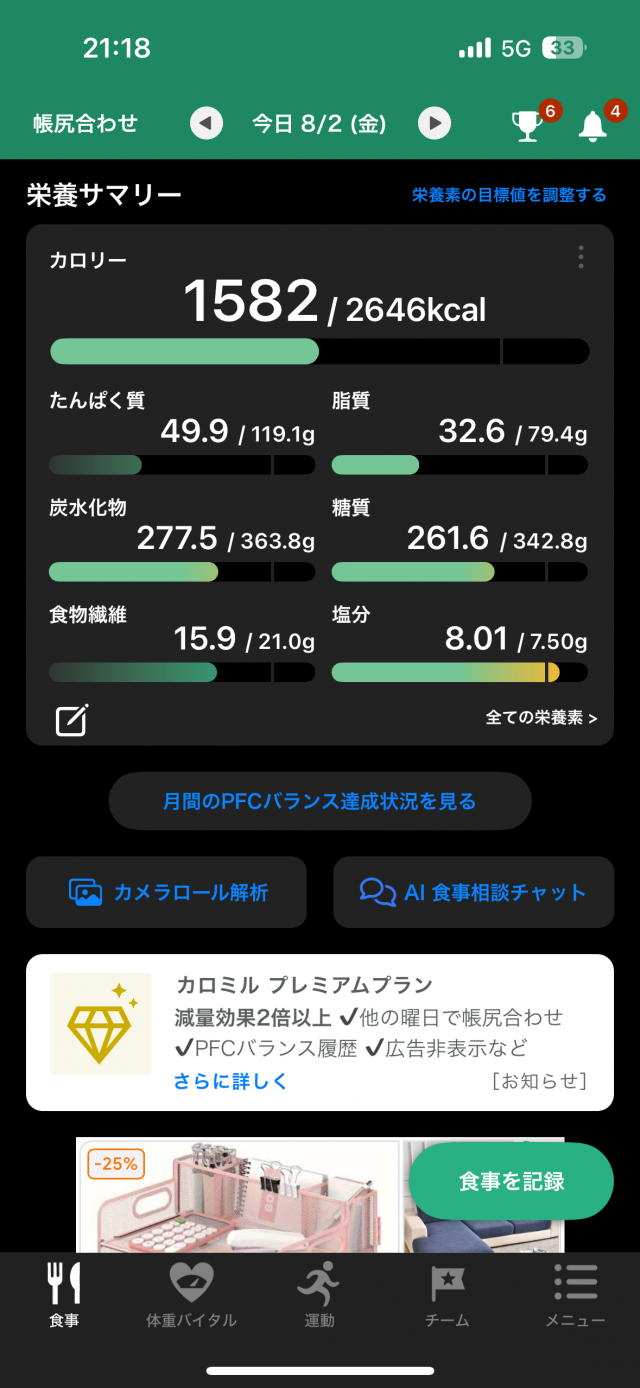
Task: Switch to the 運動 tab
Action: pyautogui.click(x=320, y=1295)
